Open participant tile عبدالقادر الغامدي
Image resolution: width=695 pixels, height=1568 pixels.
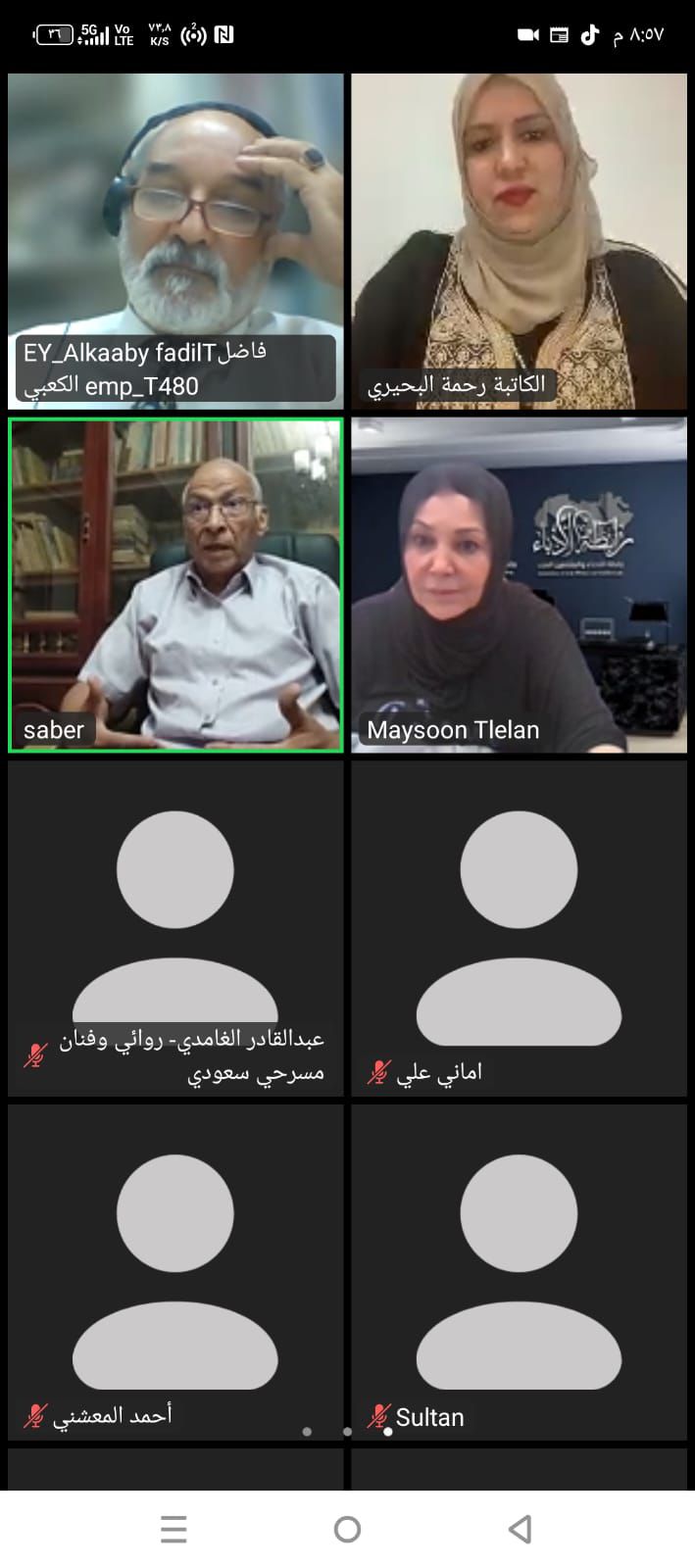coord(175,928)
